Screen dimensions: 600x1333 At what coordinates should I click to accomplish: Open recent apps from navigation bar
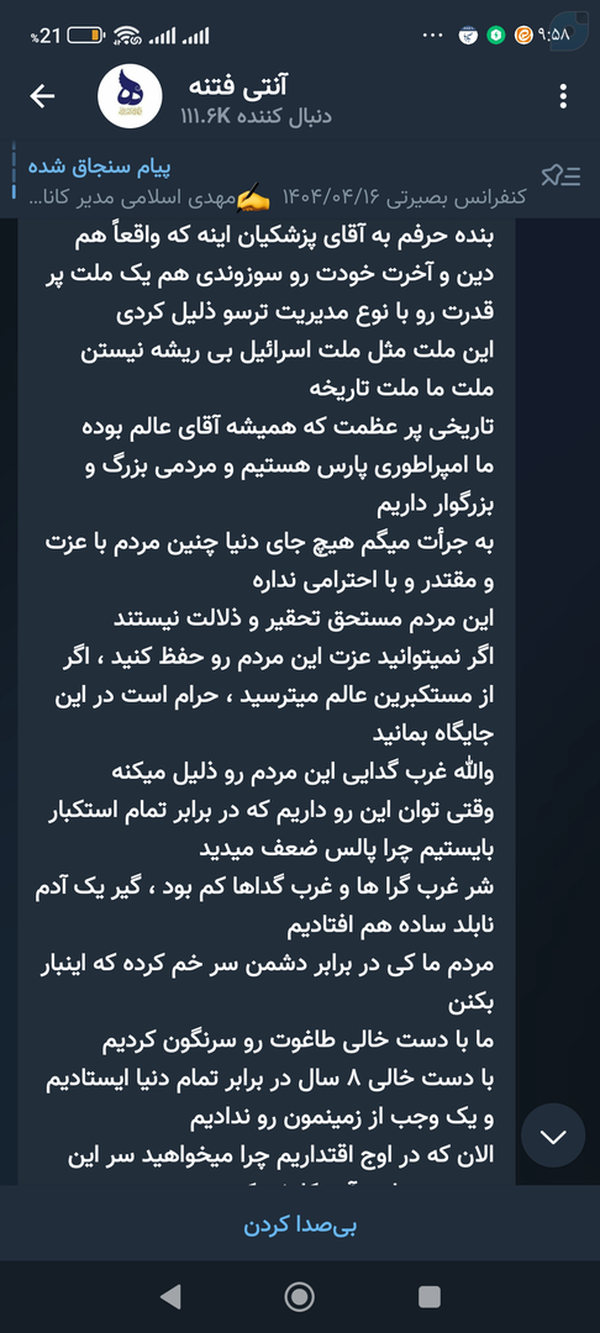[428, 1297]
